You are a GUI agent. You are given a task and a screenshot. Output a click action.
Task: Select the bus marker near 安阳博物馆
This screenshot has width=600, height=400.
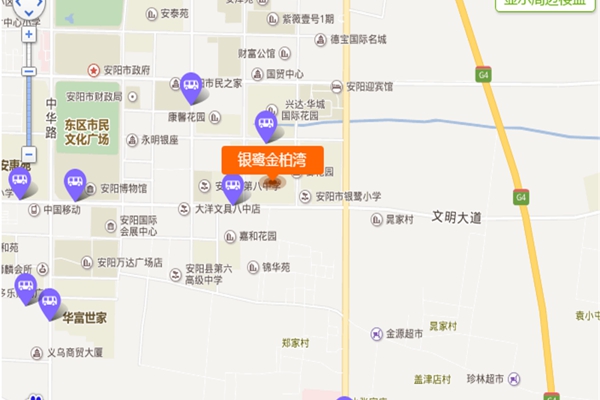76,182
